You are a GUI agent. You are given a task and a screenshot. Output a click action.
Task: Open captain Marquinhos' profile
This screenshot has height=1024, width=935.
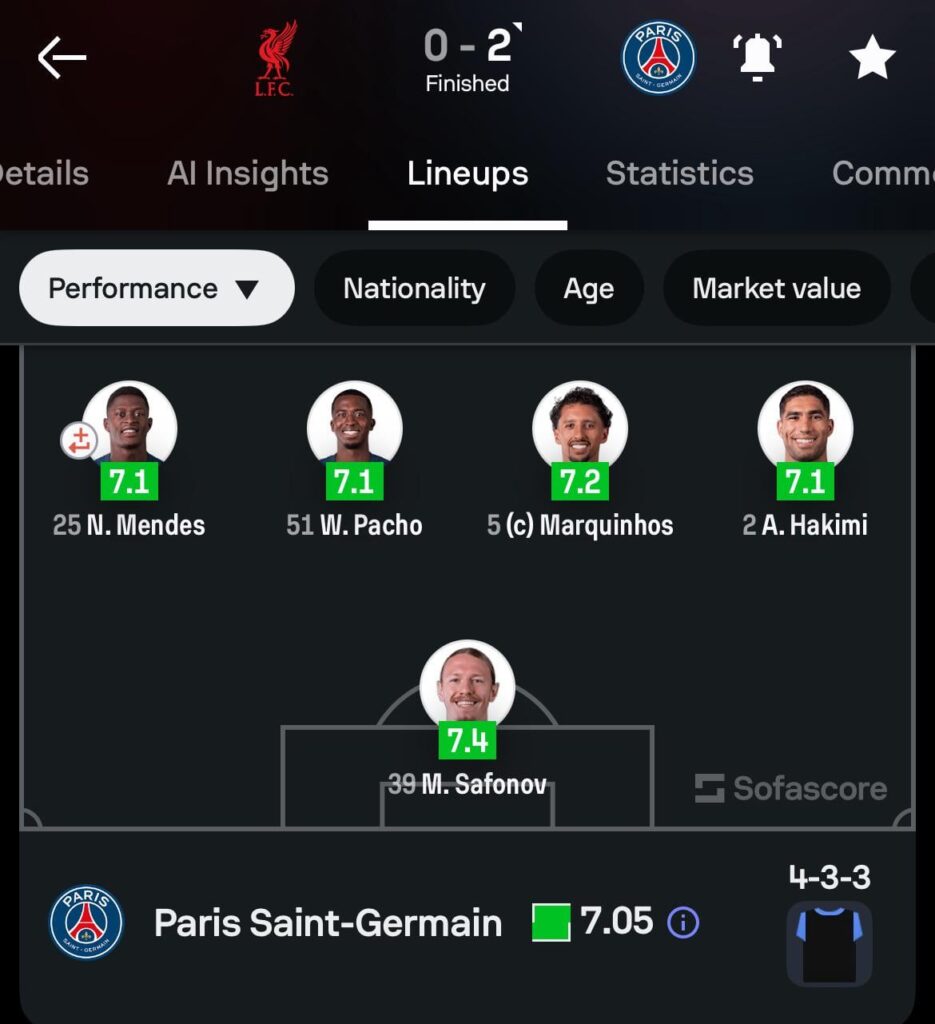point(580,425)
